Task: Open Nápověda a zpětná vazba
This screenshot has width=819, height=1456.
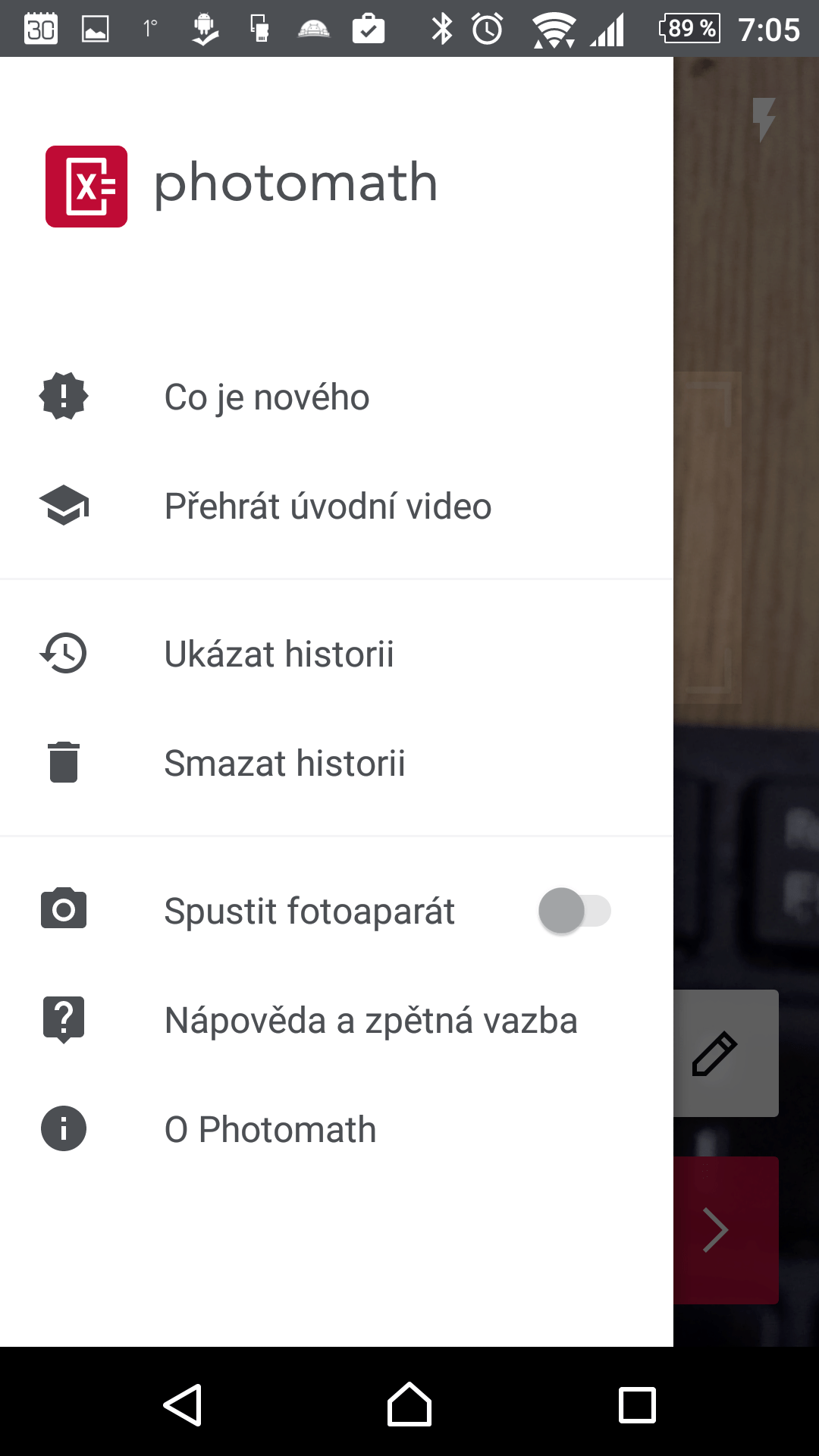Action: pyautogui.click(x=337, y=1020)
